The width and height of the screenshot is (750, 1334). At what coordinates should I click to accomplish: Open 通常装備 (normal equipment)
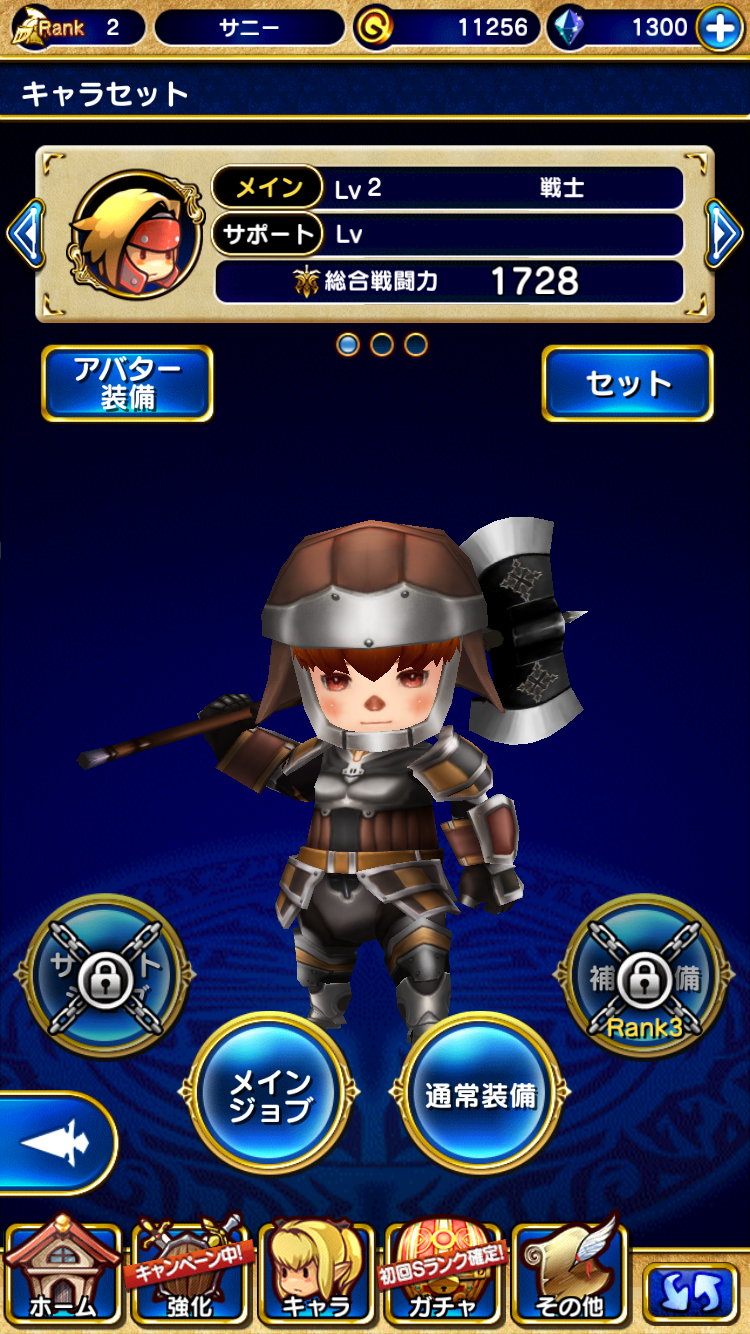(480, 1095)
